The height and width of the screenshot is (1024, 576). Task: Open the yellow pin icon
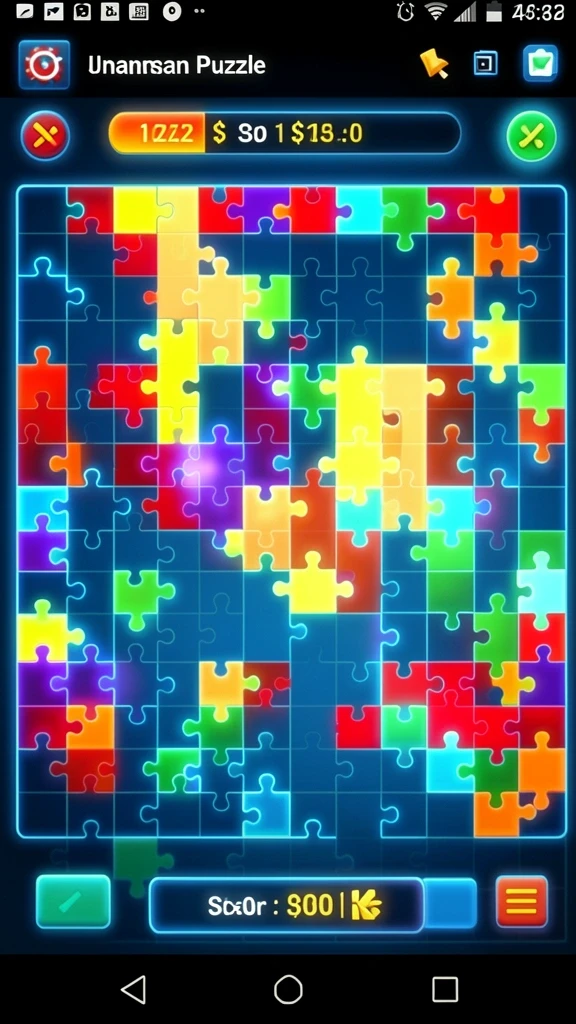point(434,64)
